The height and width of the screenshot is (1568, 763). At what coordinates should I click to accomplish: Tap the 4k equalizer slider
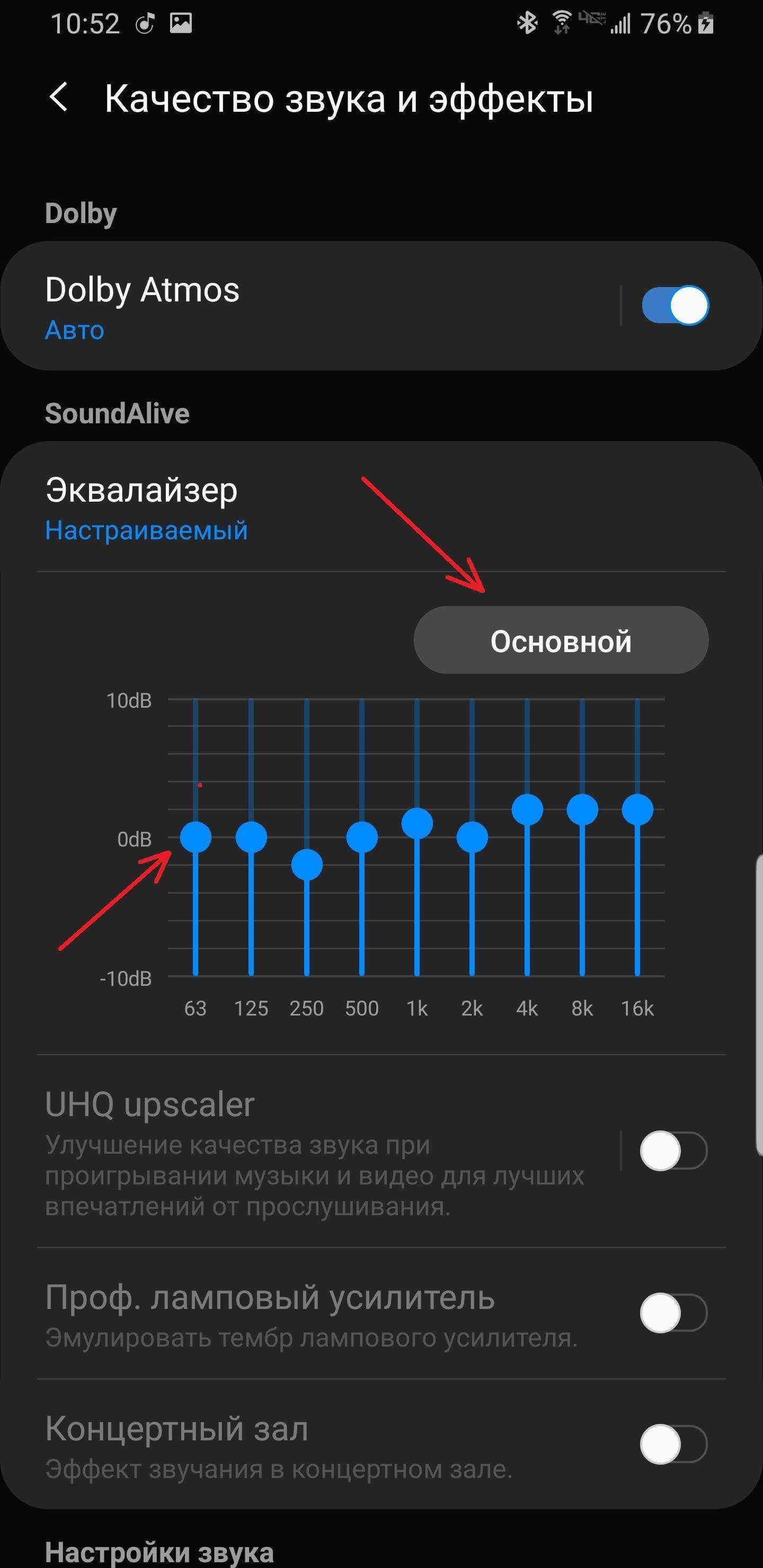(x=527, y=809)
